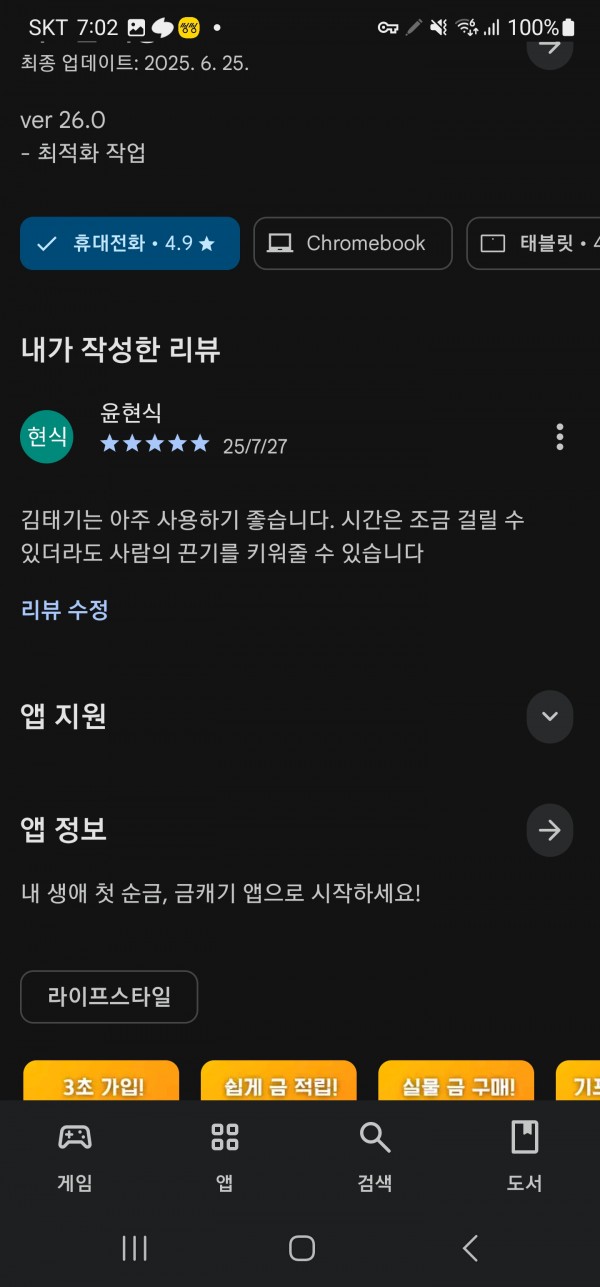The image size is (600, 1287).
Task: Switch to the 도서 tab
Action: tap(525, 1156)
